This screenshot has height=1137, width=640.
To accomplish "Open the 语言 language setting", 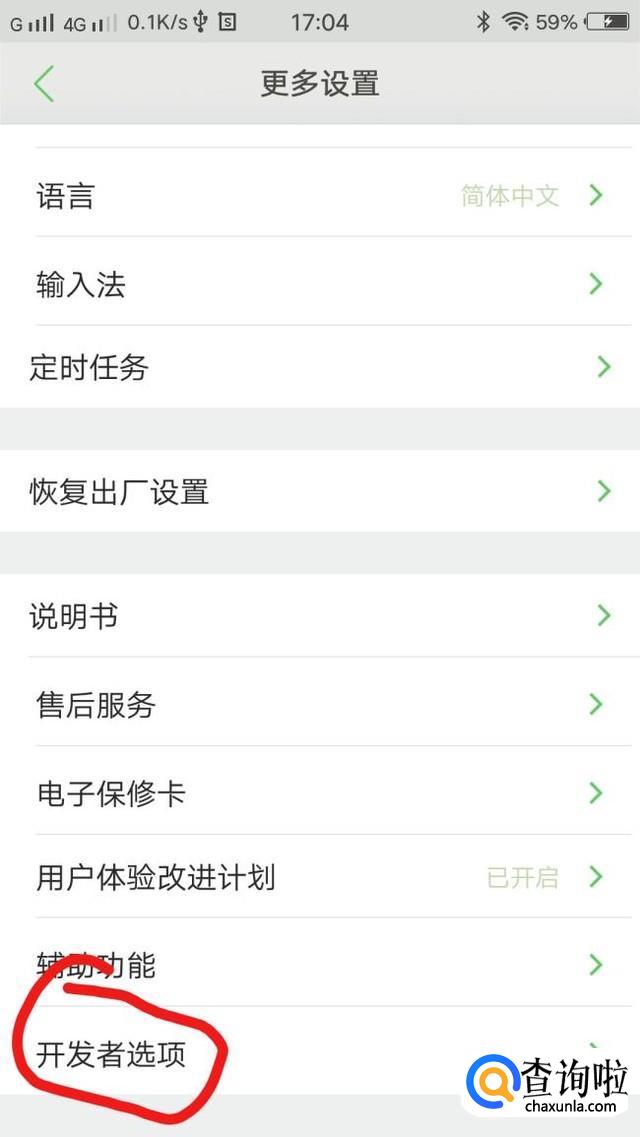I will coord(320,195).
